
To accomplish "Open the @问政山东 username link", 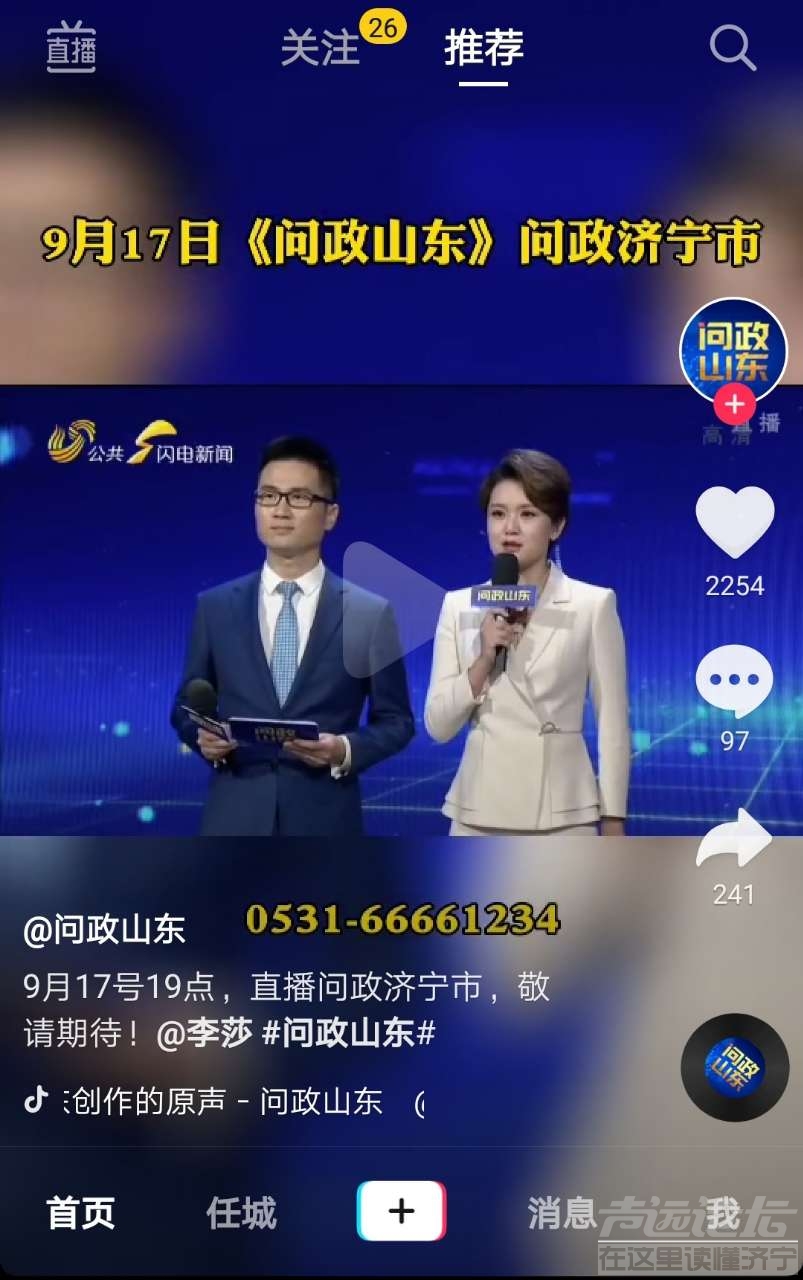I will [x=104, y=929].
